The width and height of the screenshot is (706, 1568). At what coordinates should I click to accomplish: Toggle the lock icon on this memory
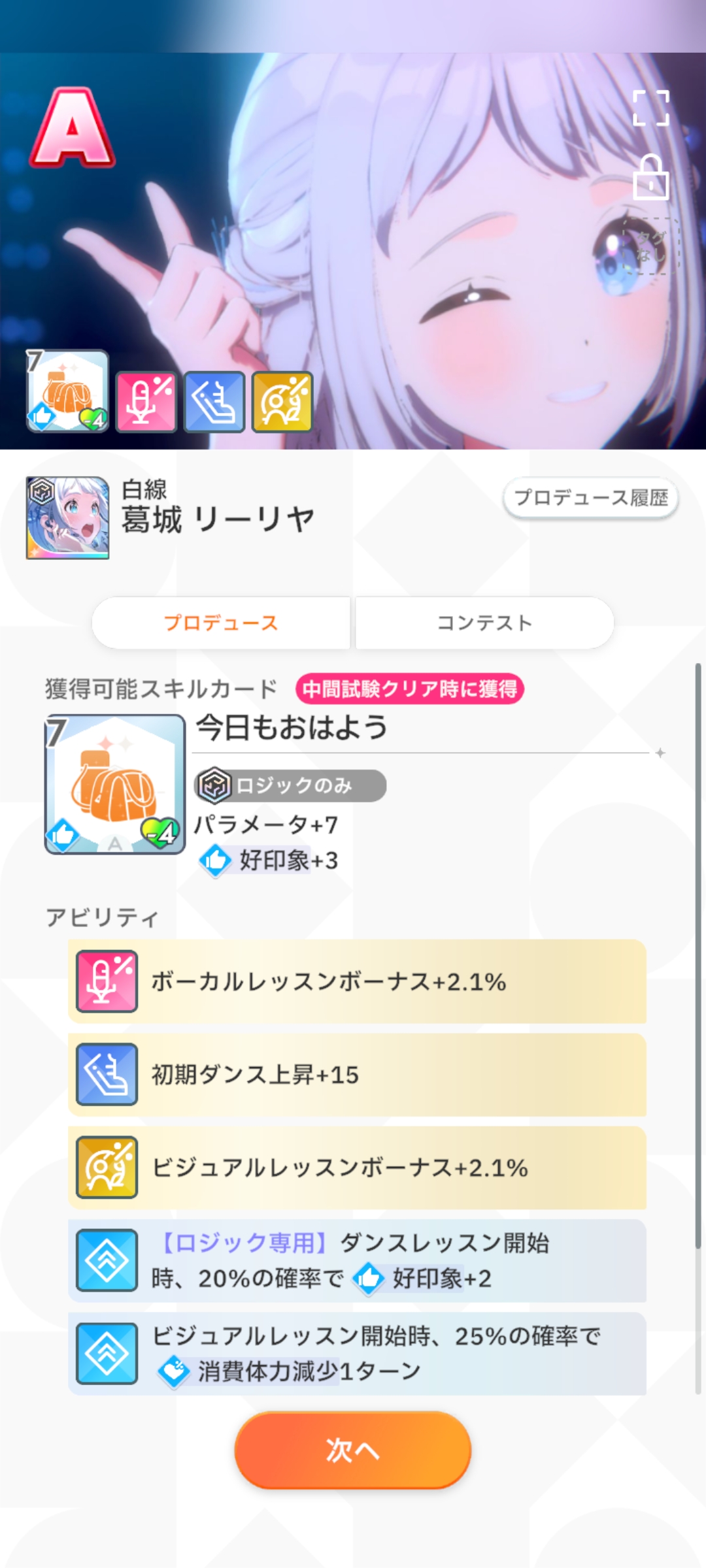tap(651, 178)
